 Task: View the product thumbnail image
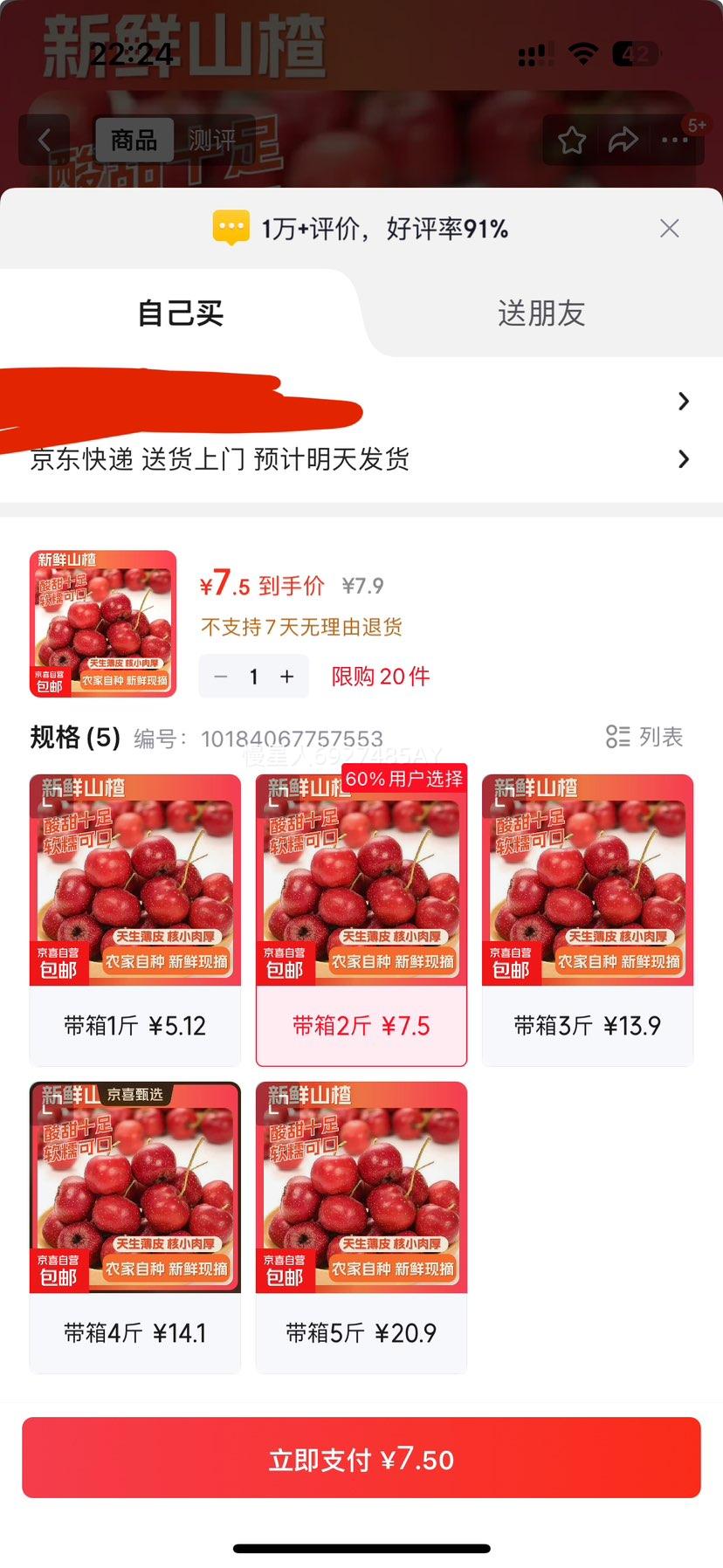[101, 622]
